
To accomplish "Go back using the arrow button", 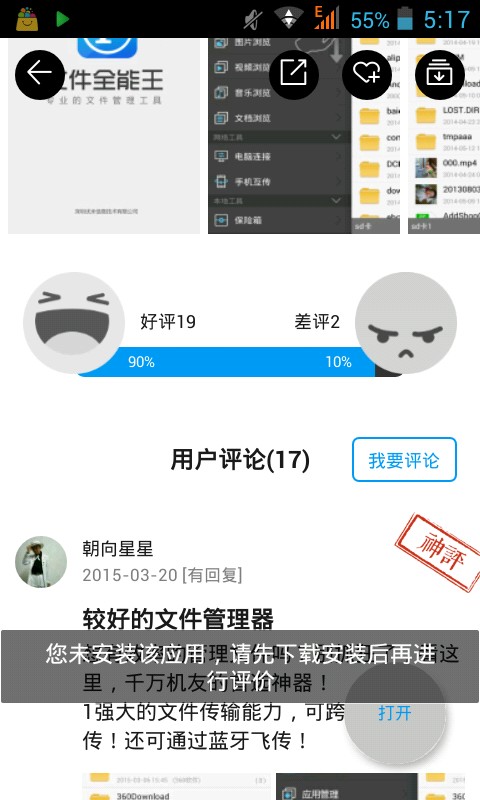I will tap(40, 74).
